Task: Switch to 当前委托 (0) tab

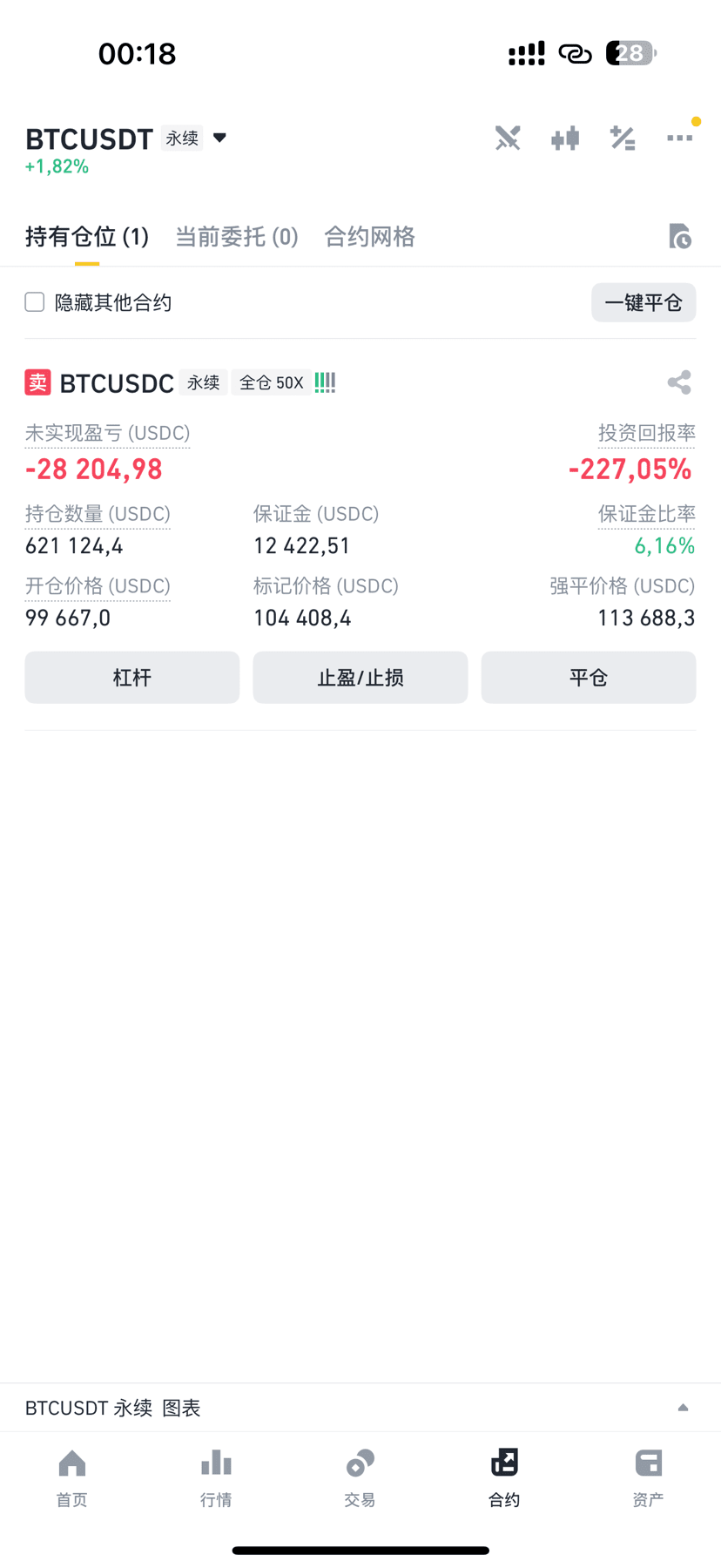Action: coord(237,237)
